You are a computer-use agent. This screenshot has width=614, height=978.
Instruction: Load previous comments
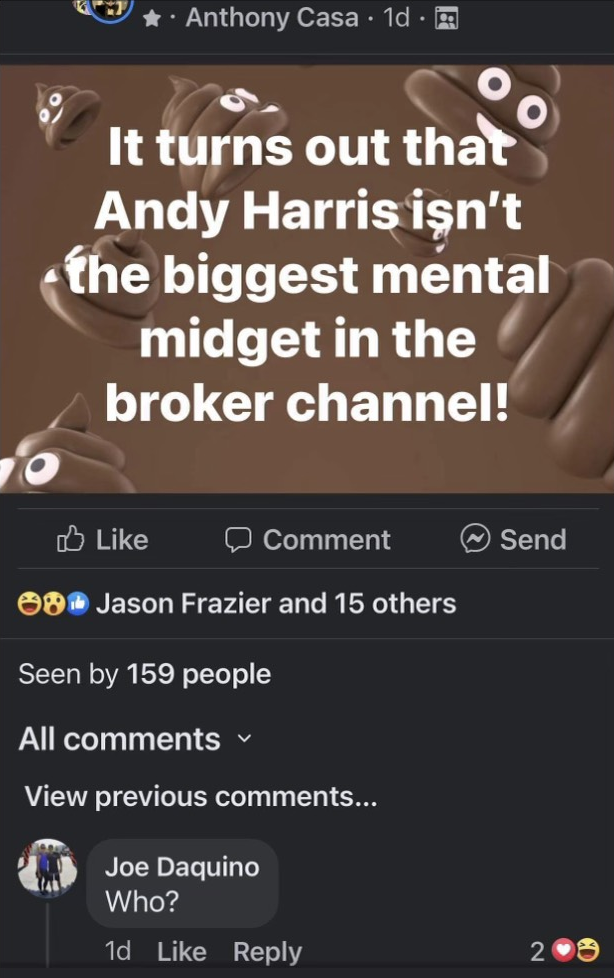point(201,796)
